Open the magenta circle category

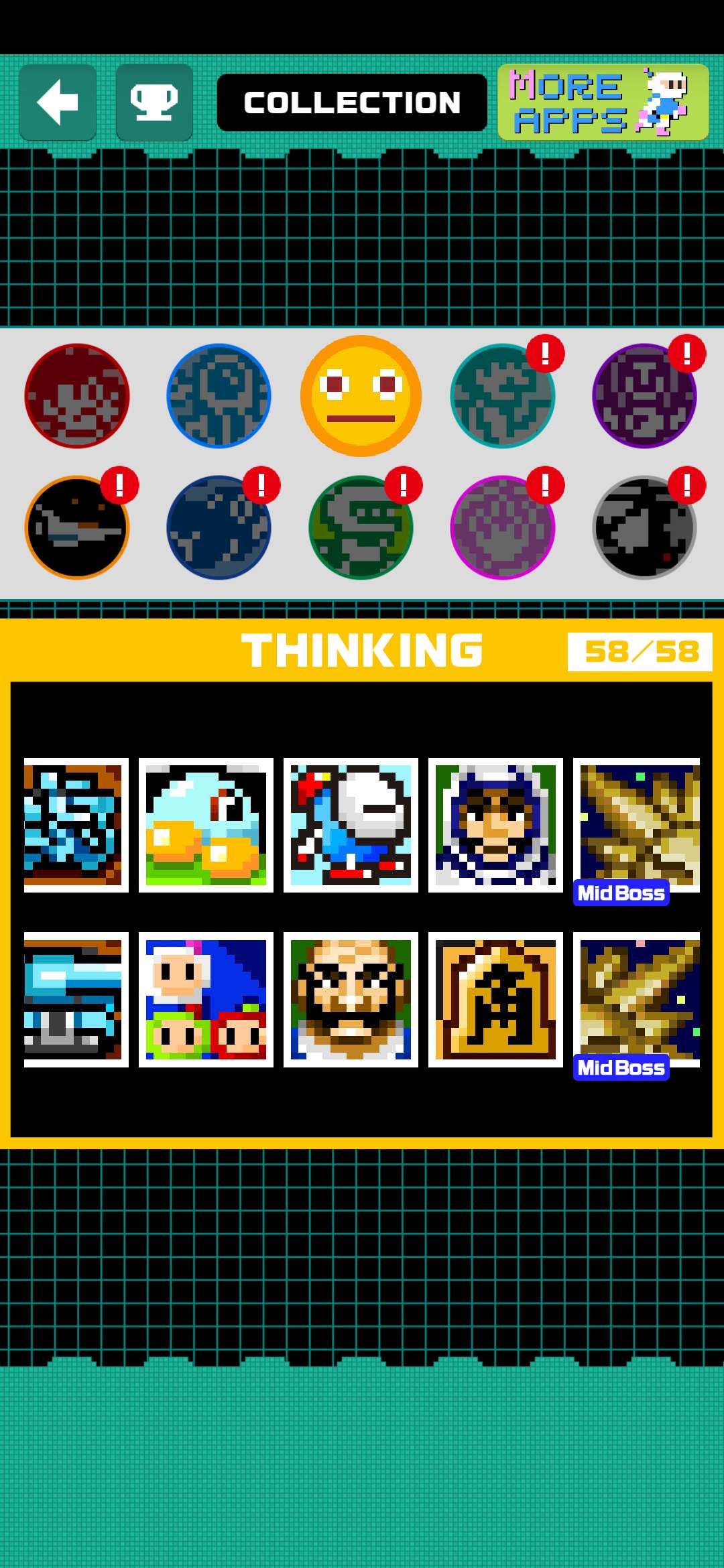pyautogui.click(x=503, y=527)
